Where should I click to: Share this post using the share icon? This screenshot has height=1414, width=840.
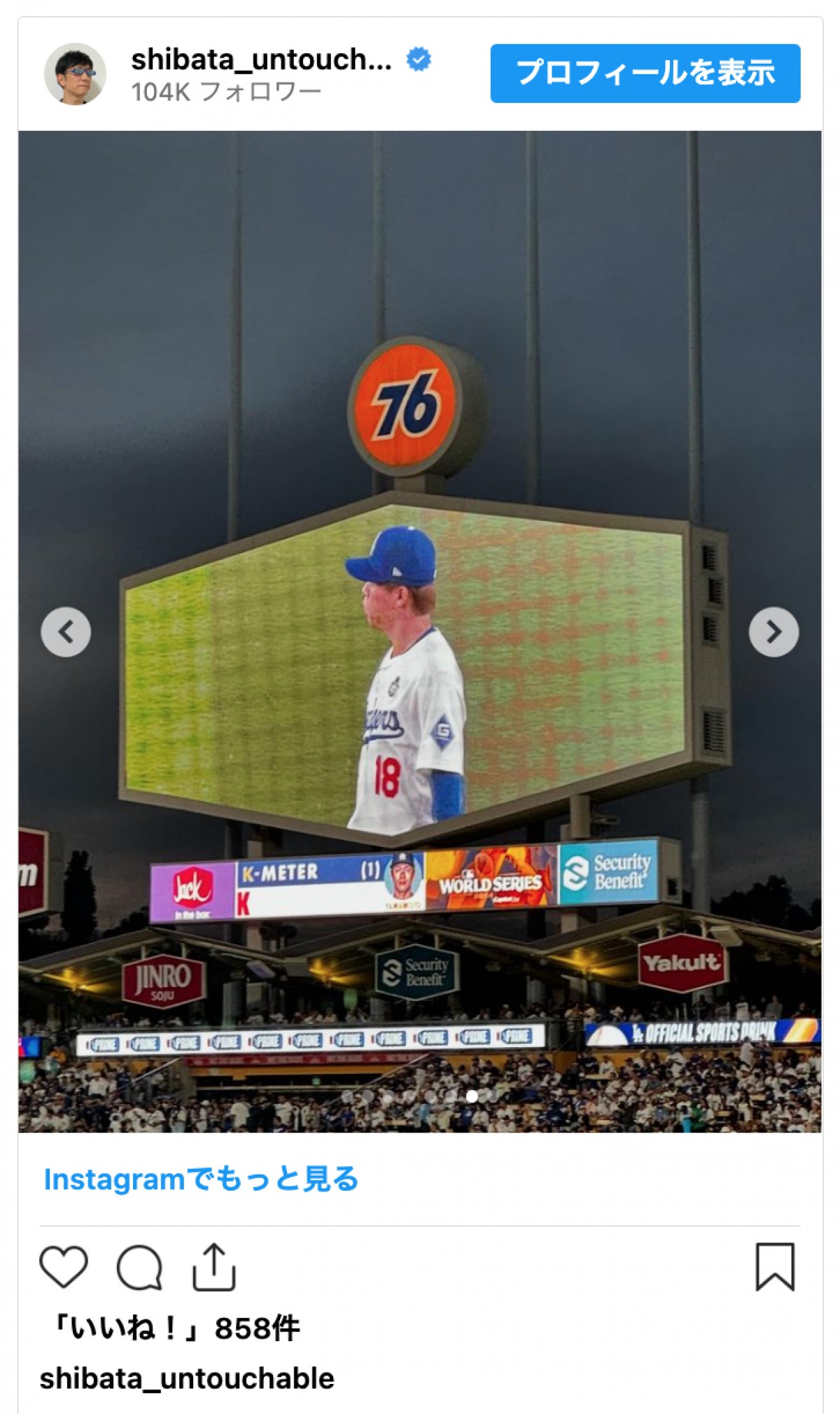(x=214, y=1267)
